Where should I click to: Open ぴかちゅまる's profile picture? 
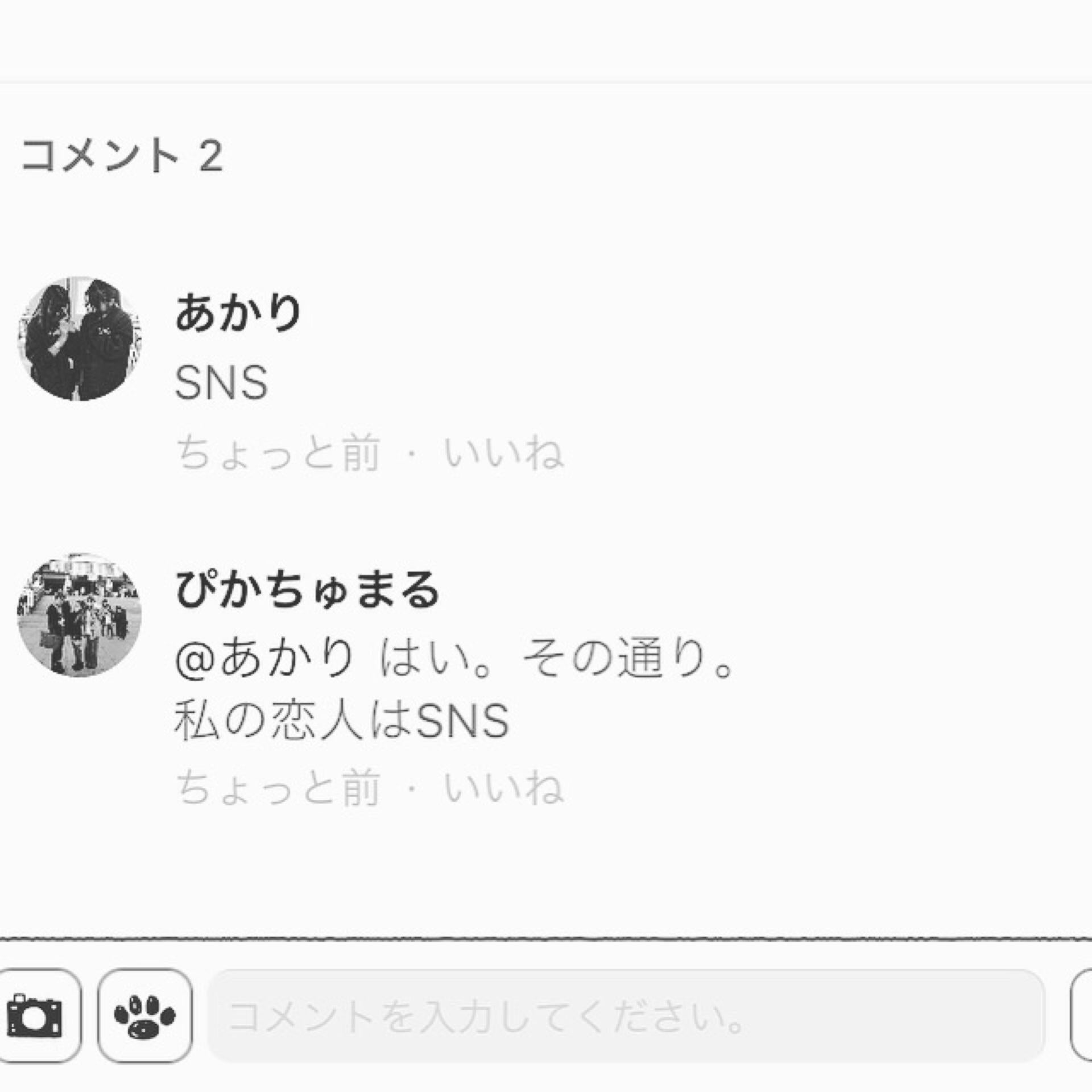(x=80, y=615)
